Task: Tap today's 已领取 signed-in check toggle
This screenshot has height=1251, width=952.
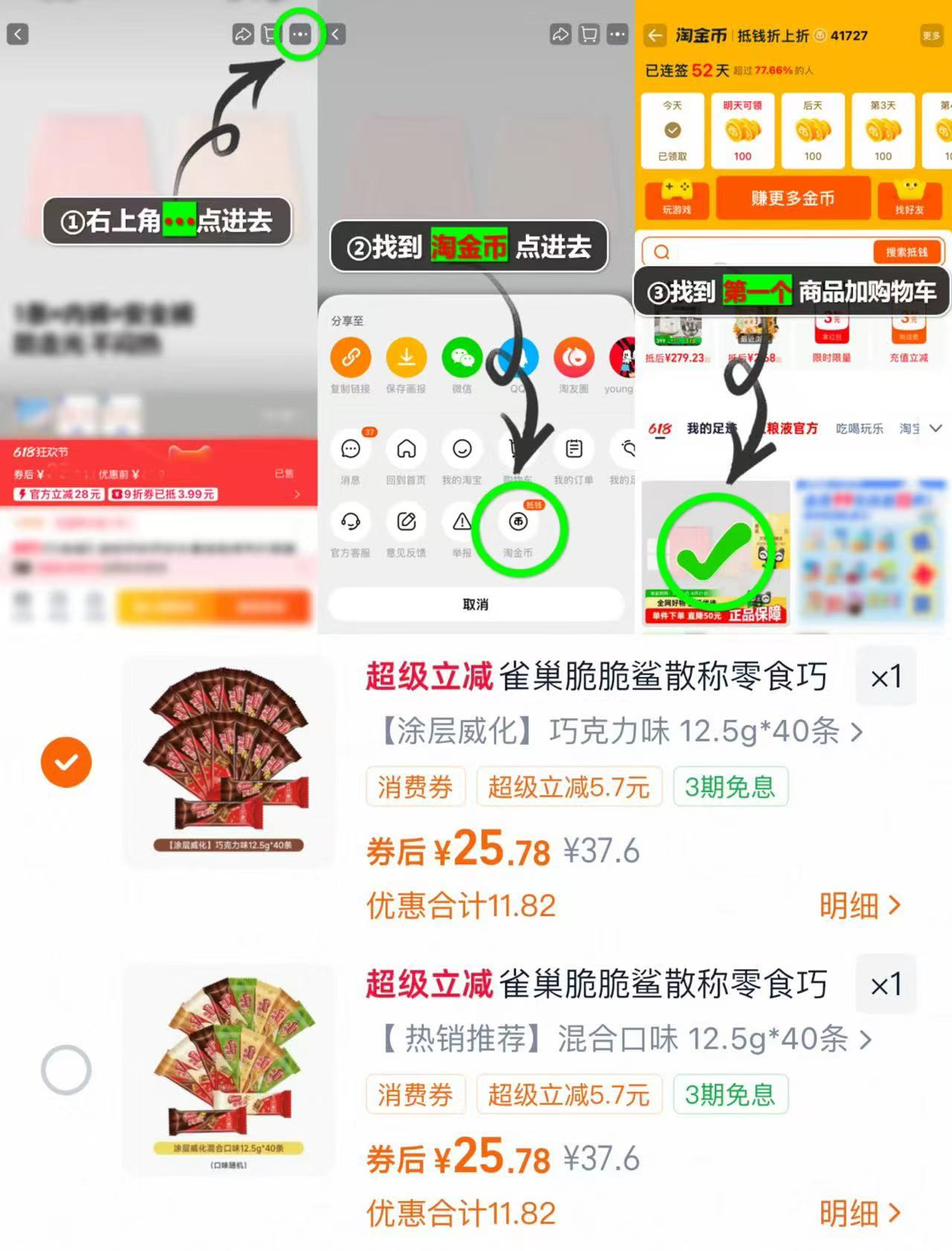Action: pyautogui.click(x=672, y=130)
